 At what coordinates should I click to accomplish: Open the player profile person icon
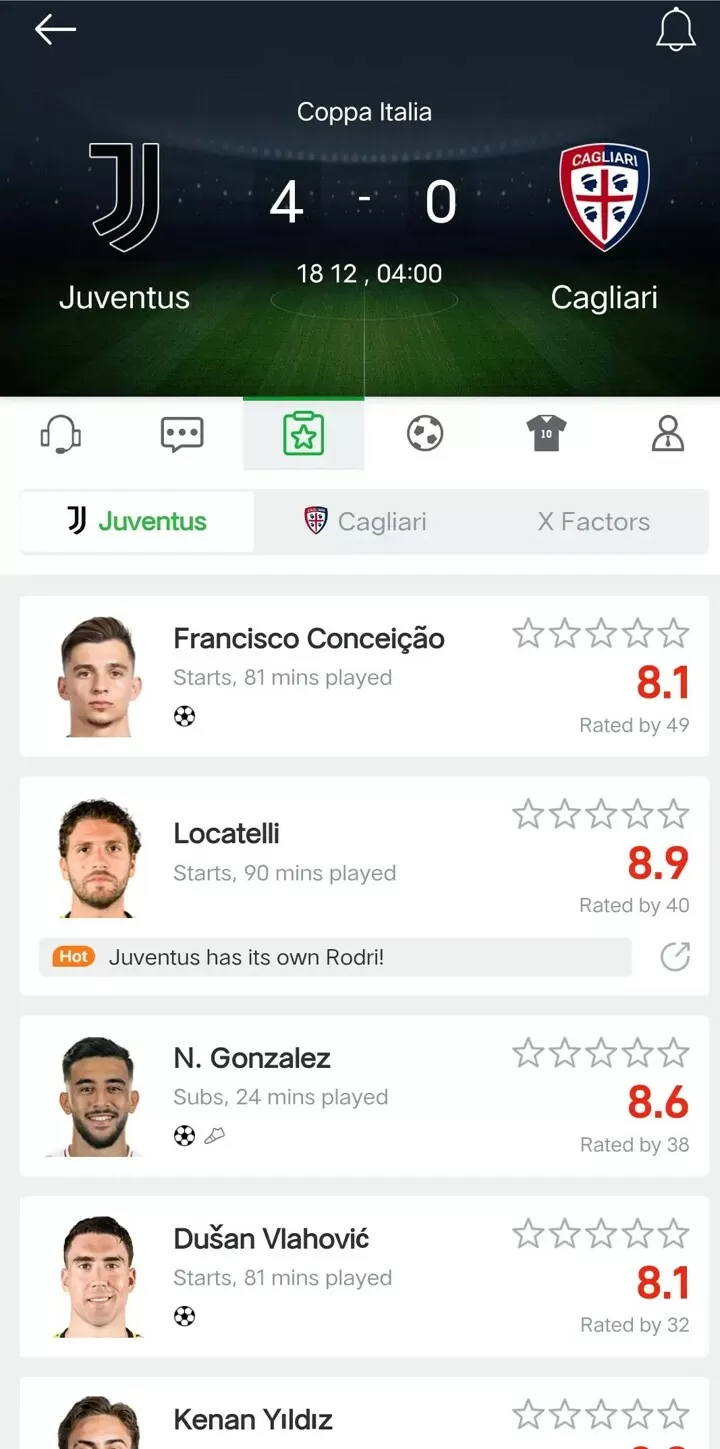point(667,433)
